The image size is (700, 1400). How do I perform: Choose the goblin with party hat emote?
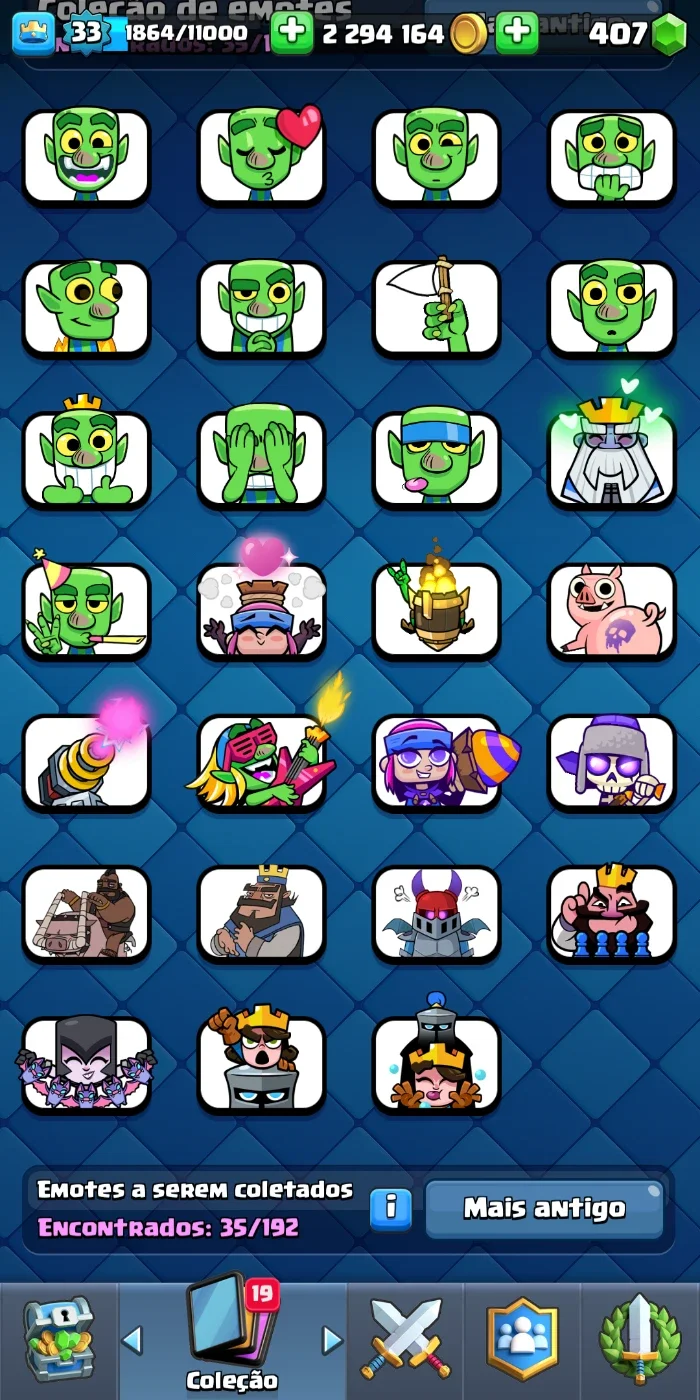pos(86,610)
